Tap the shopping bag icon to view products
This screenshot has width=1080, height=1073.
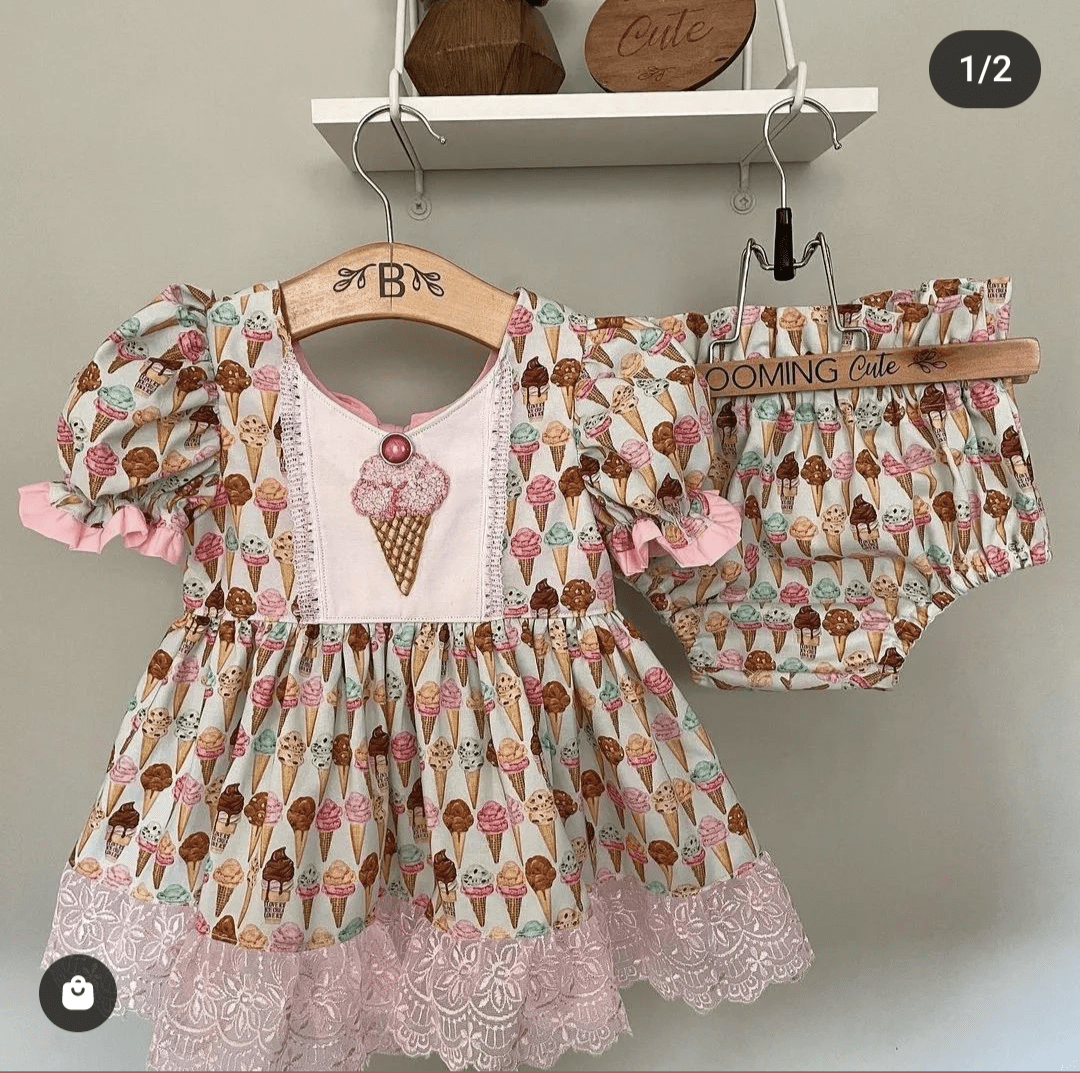tap(78, 992)
